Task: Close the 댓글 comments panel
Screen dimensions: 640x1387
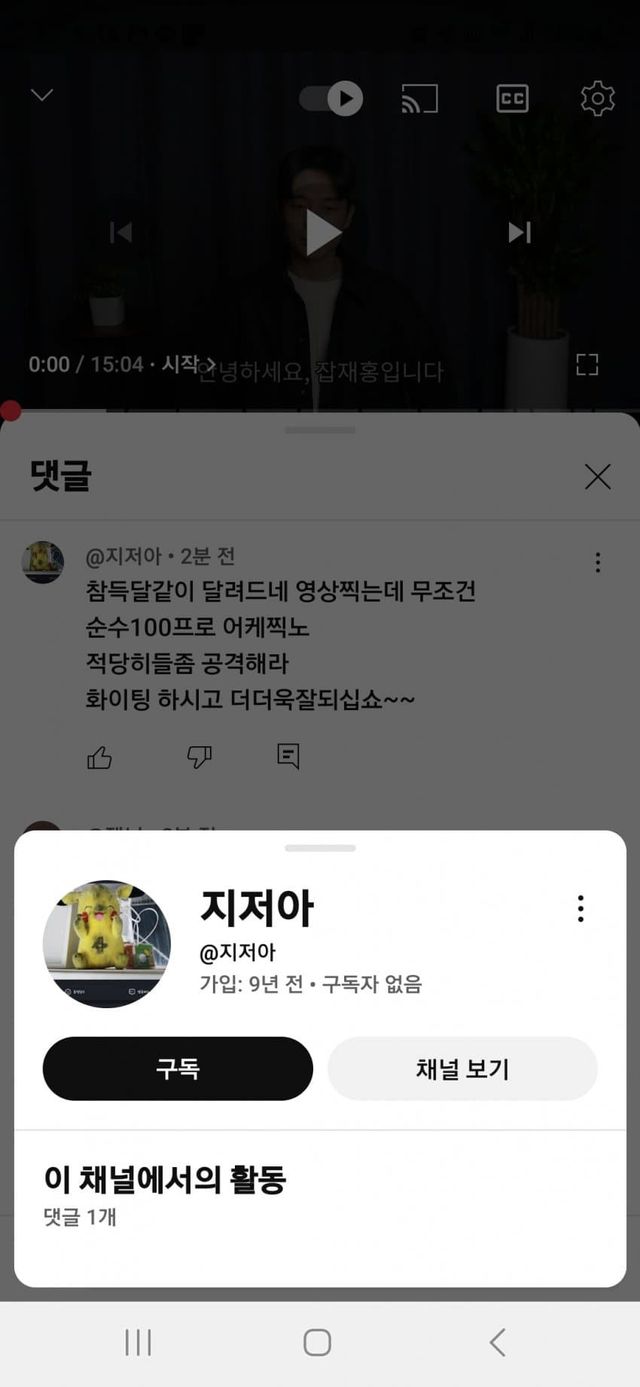Action: [x=597, y=477]
